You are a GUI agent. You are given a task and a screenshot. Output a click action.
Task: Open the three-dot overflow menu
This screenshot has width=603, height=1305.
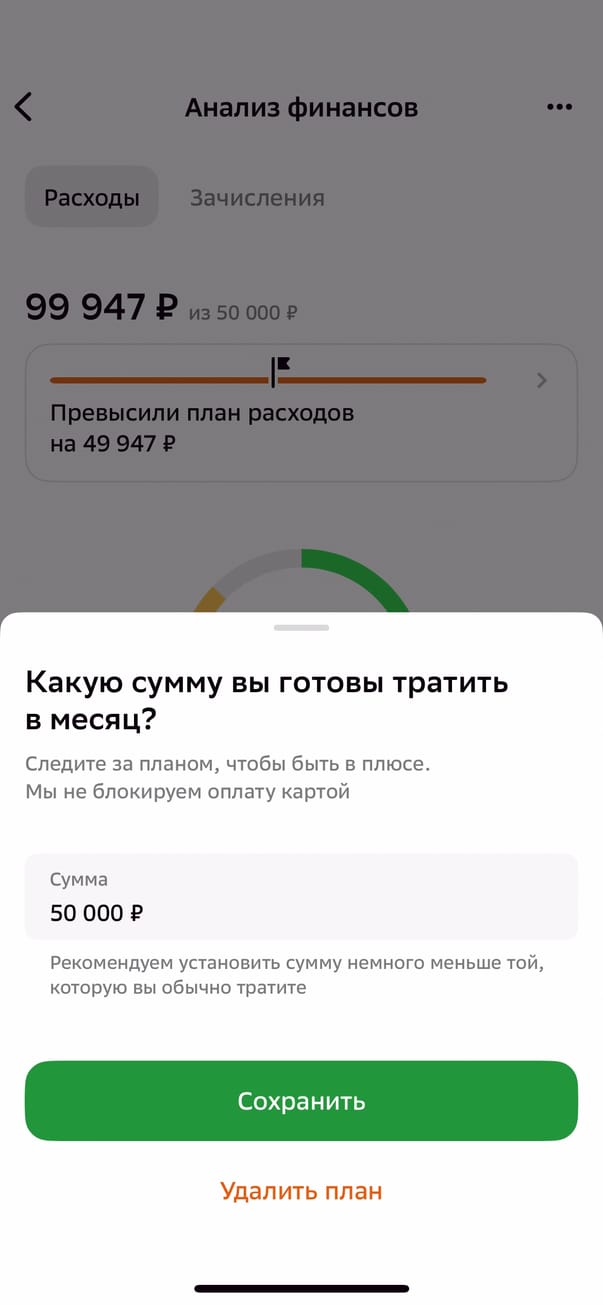pos(559,107)
